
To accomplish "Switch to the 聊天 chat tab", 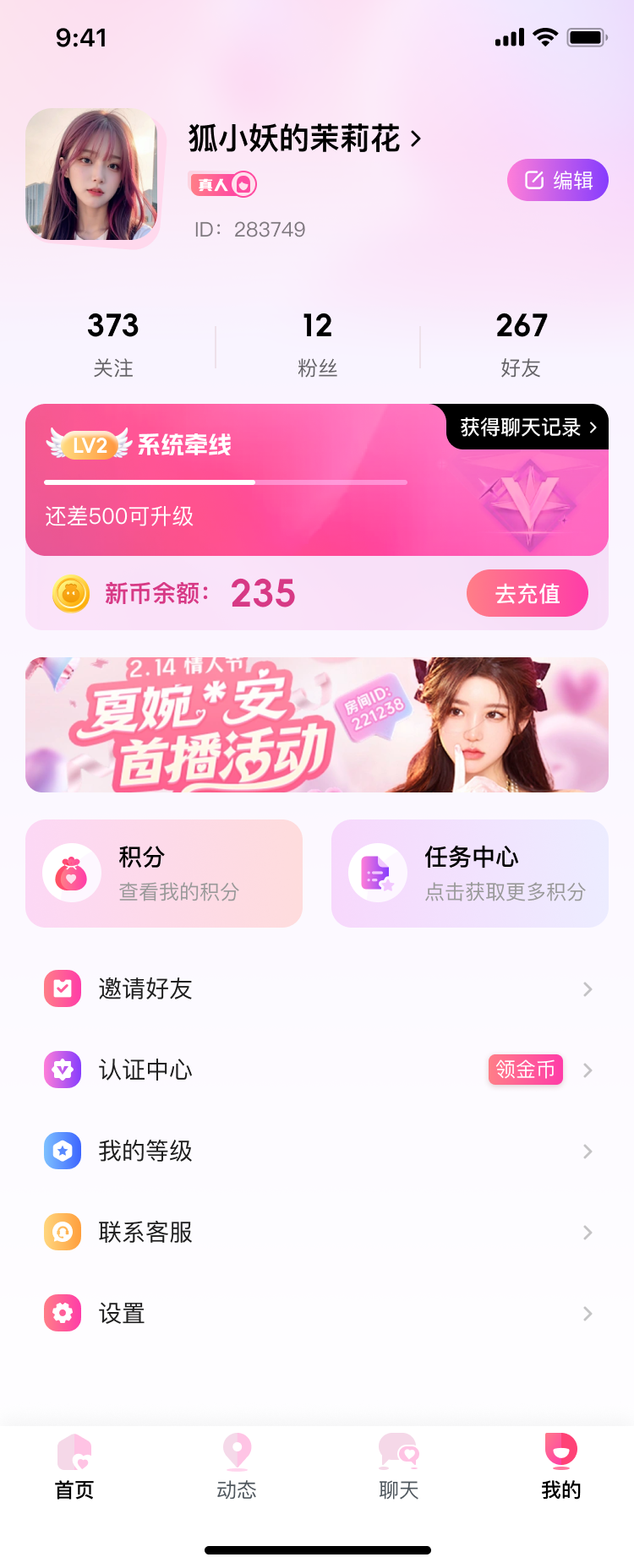I will 398,1467.
